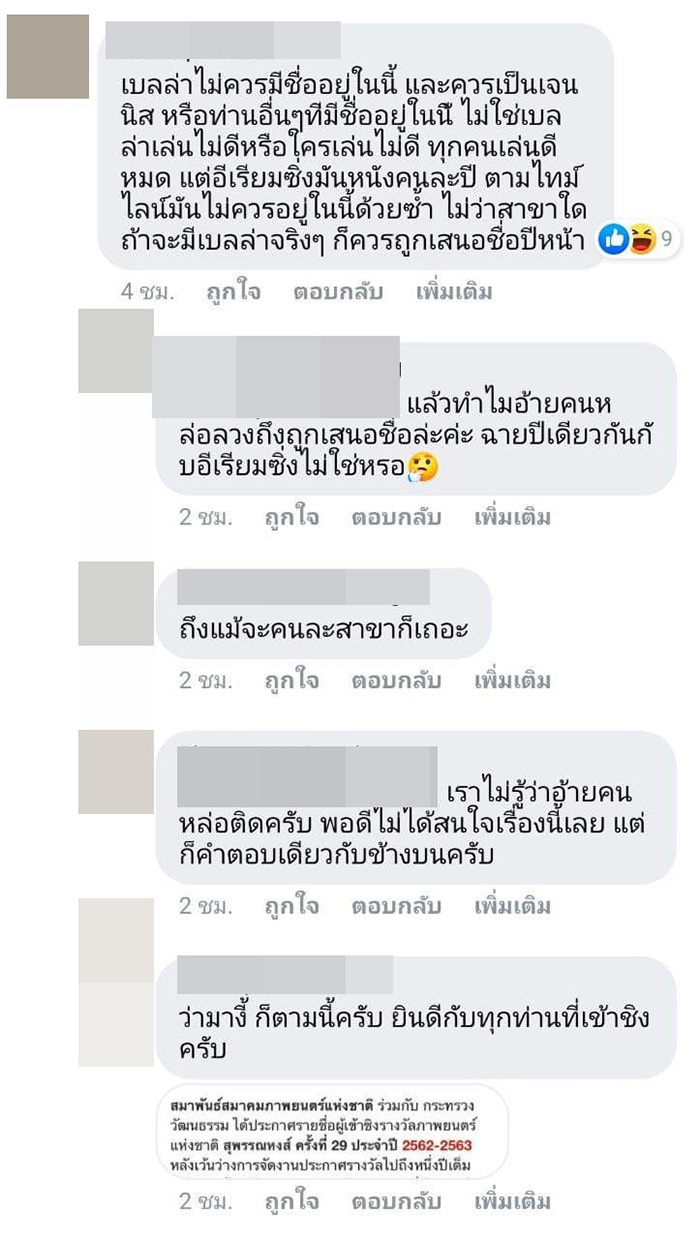Screen dimensions: 700x1239
Task: Open เพิ่มเติม under the 4 ชม. comment
Action: (454, 293)
